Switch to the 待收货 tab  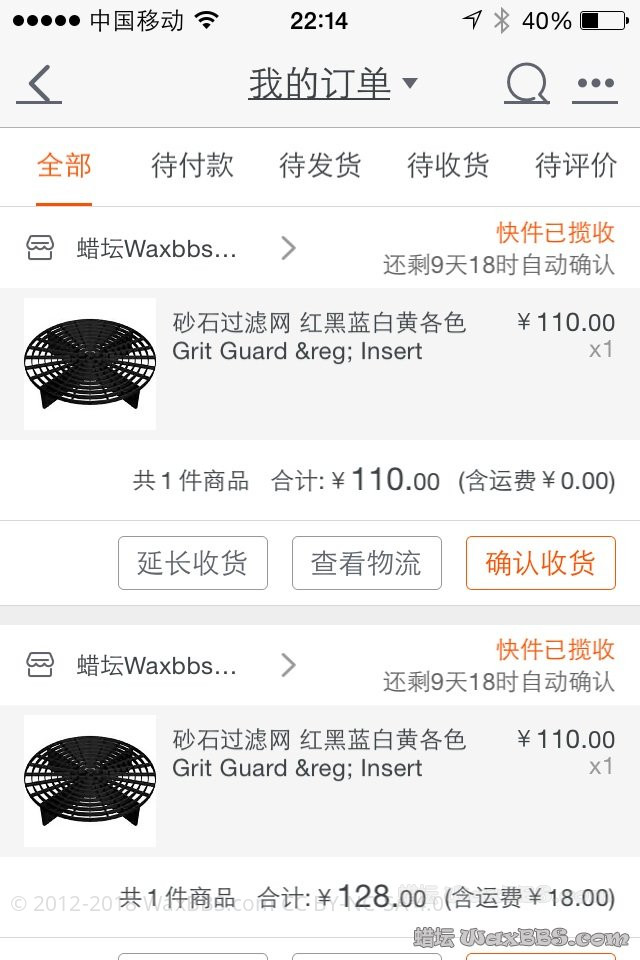point(448,166)
